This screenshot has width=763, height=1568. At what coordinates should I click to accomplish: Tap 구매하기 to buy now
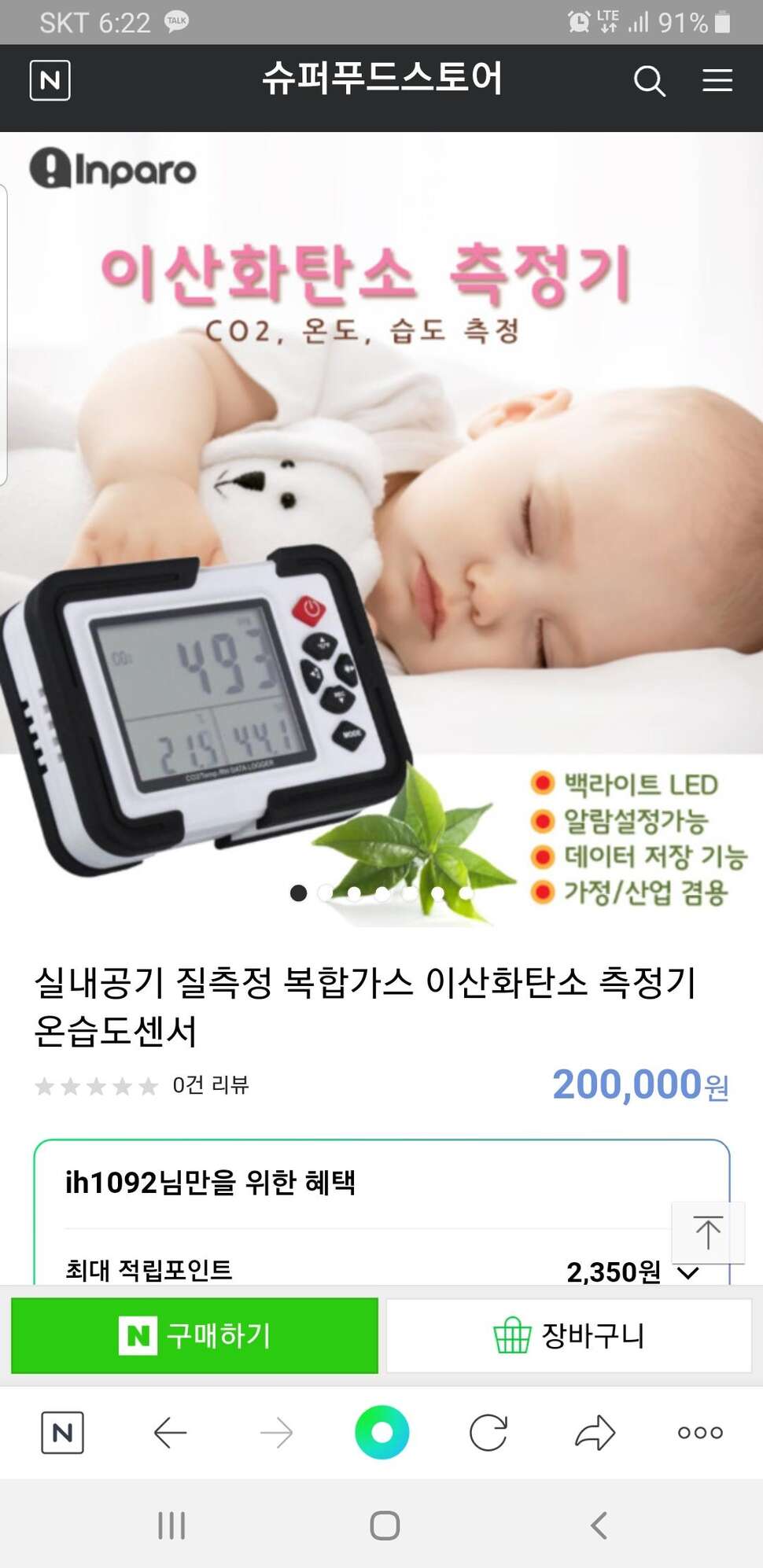(x=194, y=1335)
